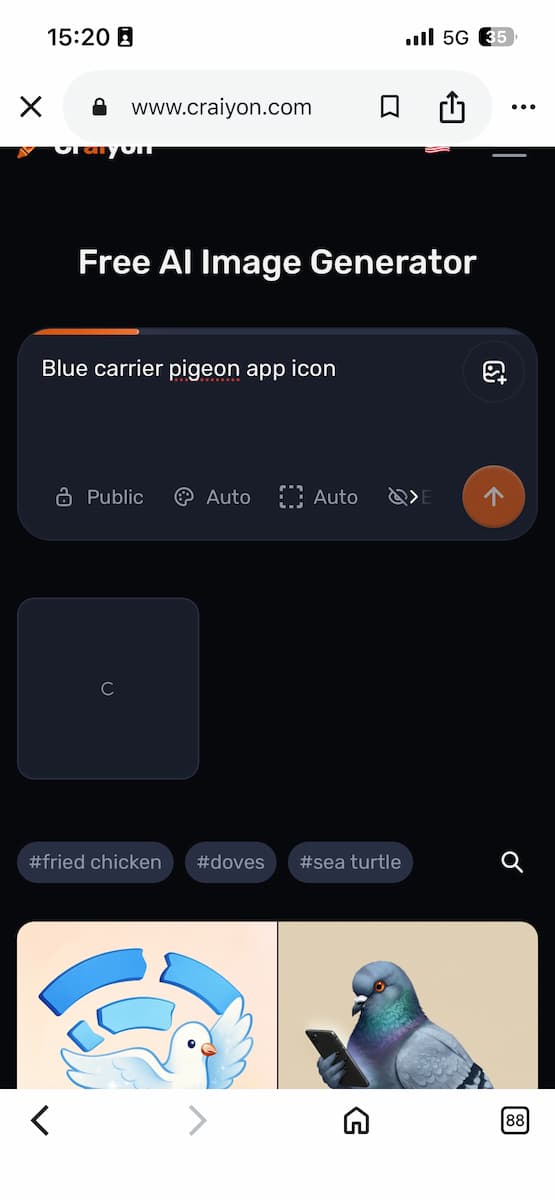The width and height of the screenshot is (555, 1200).
Task: Change the Public visibility setting
Action: click(x=99, y=497)
